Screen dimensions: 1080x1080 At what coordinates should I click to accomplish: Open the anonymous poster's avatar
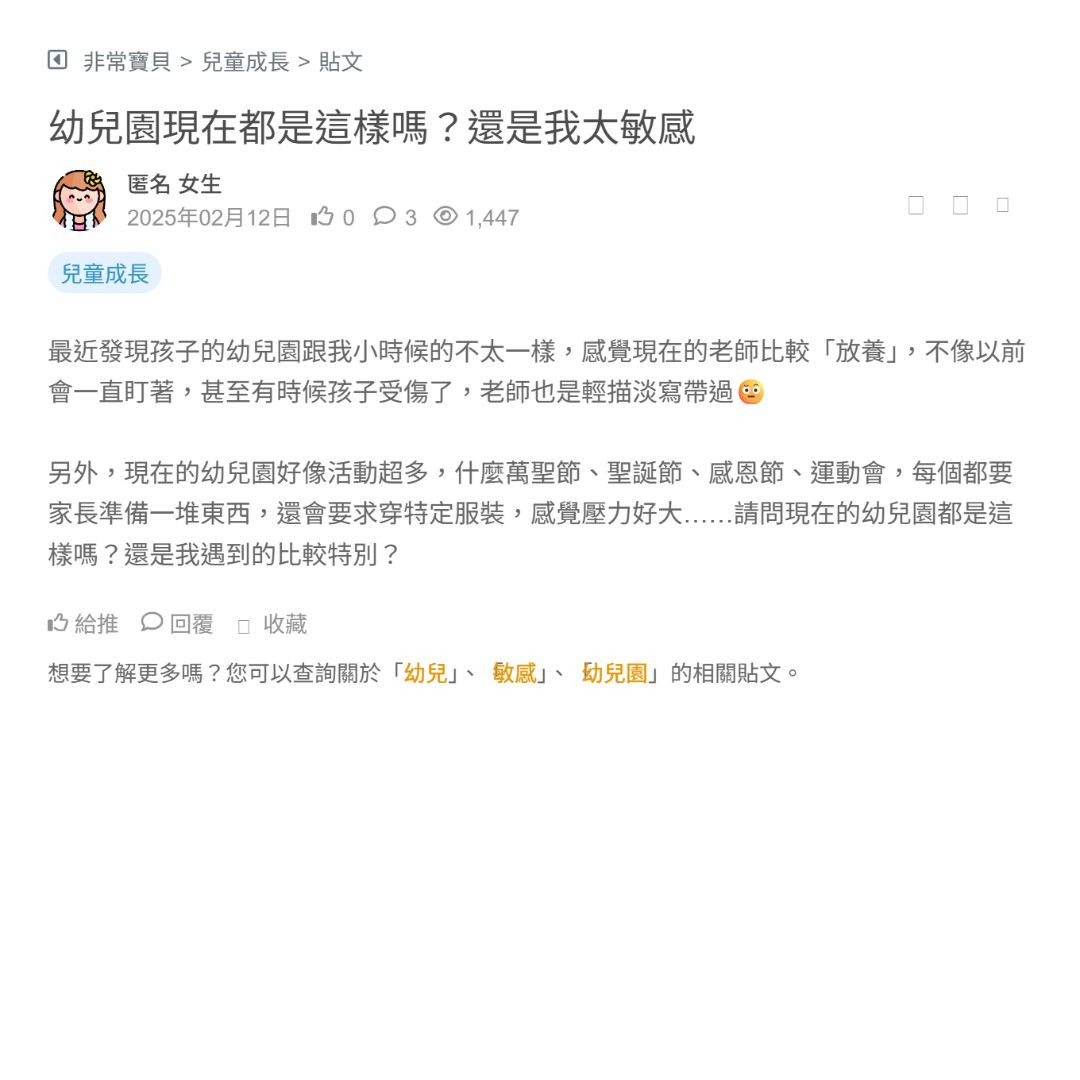pos(80,201)
